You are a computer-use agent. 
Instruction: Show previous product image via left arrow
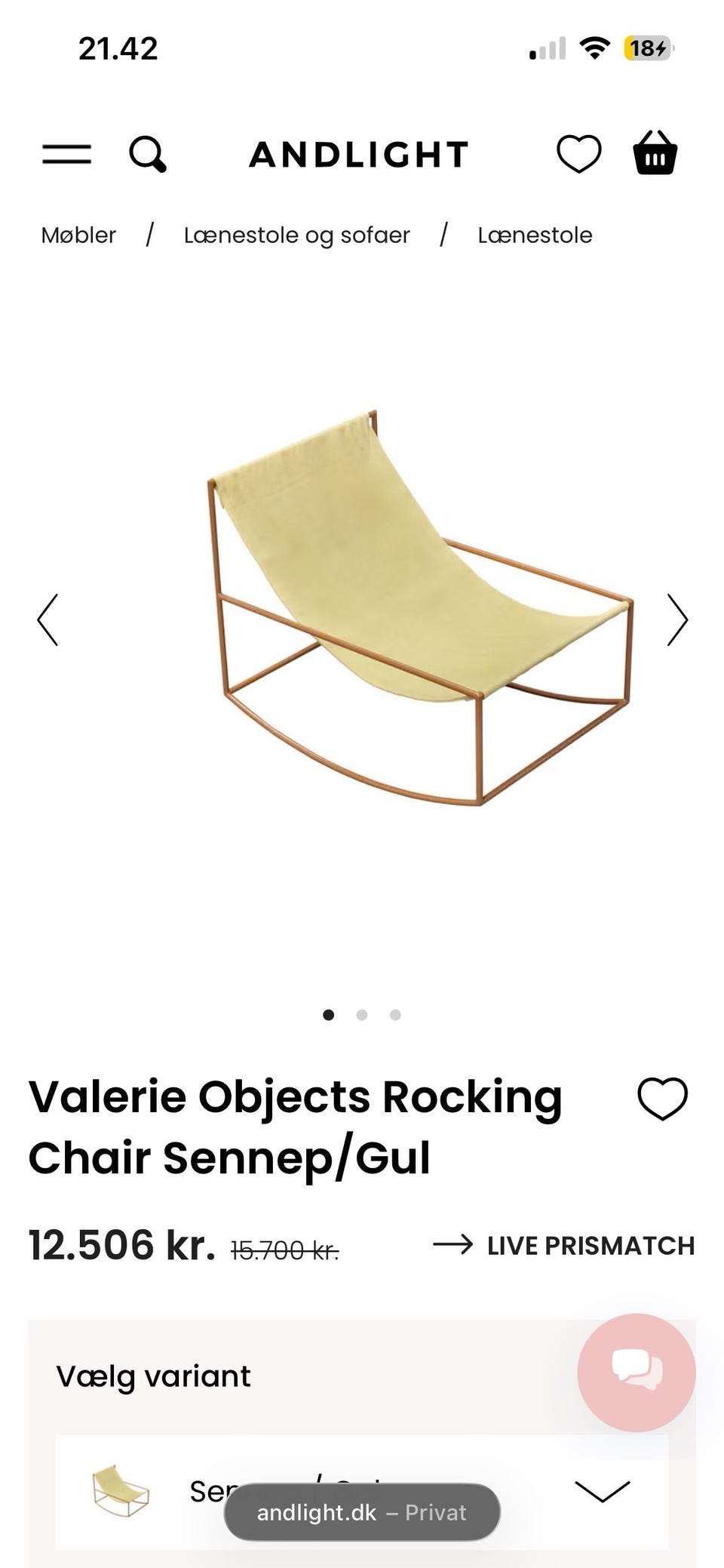[x=48, y=619]
